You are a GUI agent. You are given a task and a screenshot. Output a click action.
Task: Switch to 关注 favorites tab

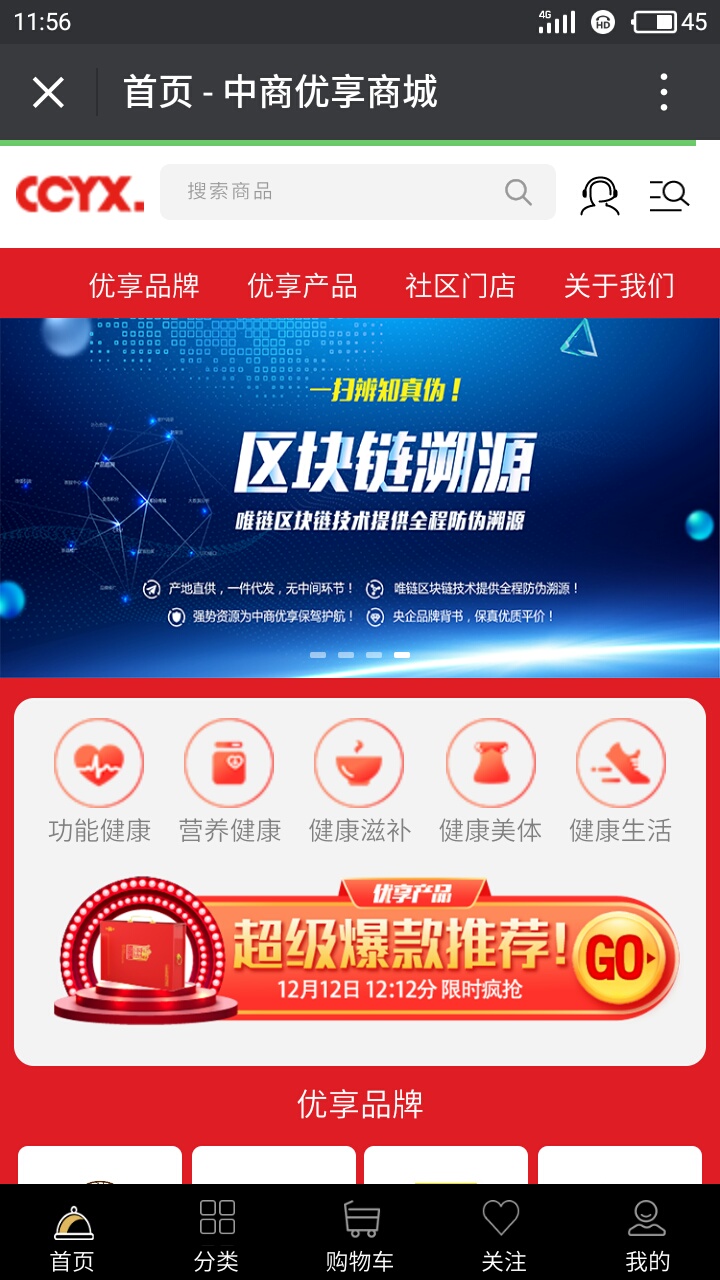pos(503,1232)
